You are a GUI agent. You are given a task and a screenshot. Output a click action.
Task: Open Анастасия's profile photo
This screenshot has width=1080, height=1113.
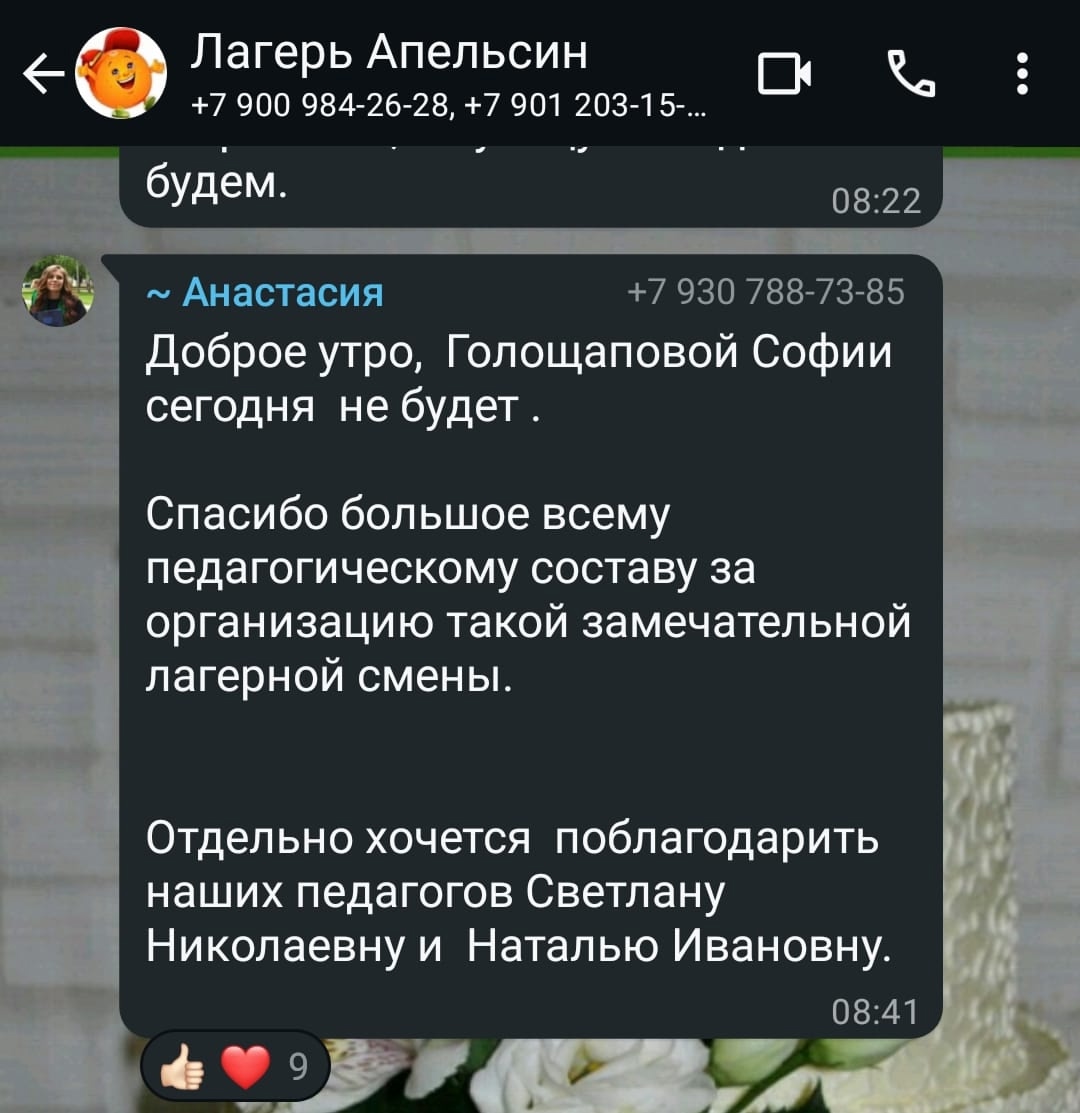56,290
